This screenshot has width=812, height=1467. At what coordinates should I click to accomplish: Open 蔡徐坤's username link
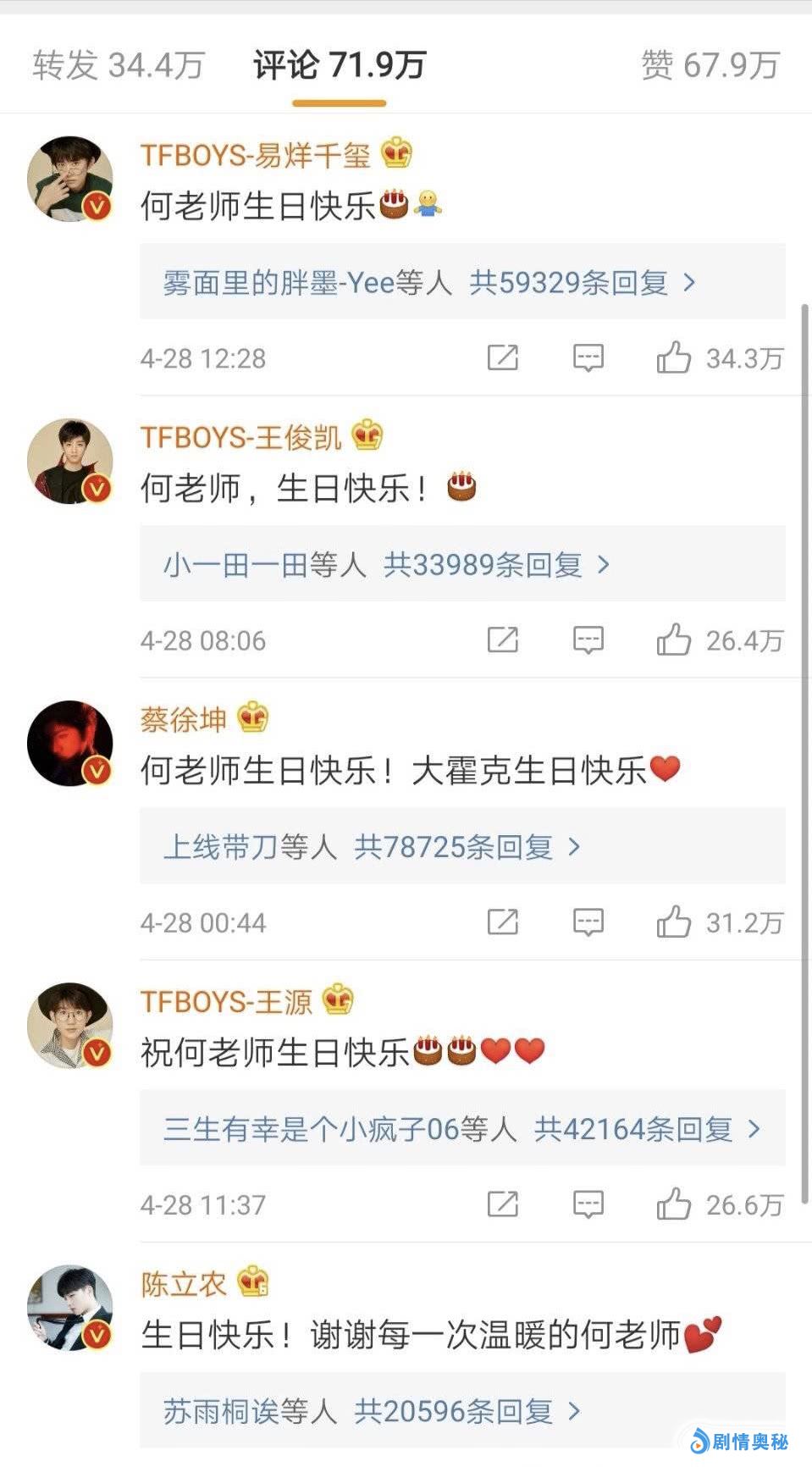(x=184, y=719)
